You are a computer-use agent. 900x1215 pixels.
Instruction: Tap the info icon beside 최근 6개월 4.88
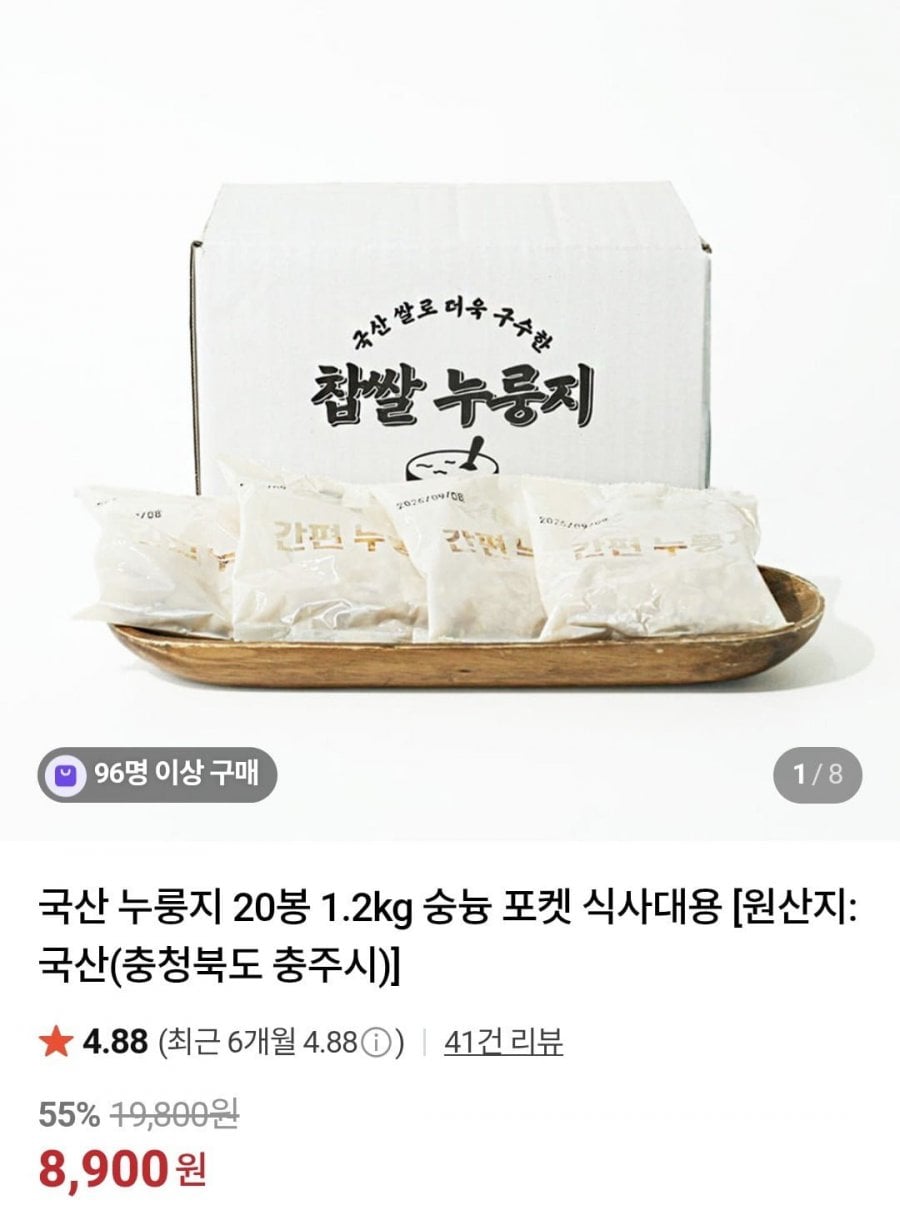[x=374, y=1044]
